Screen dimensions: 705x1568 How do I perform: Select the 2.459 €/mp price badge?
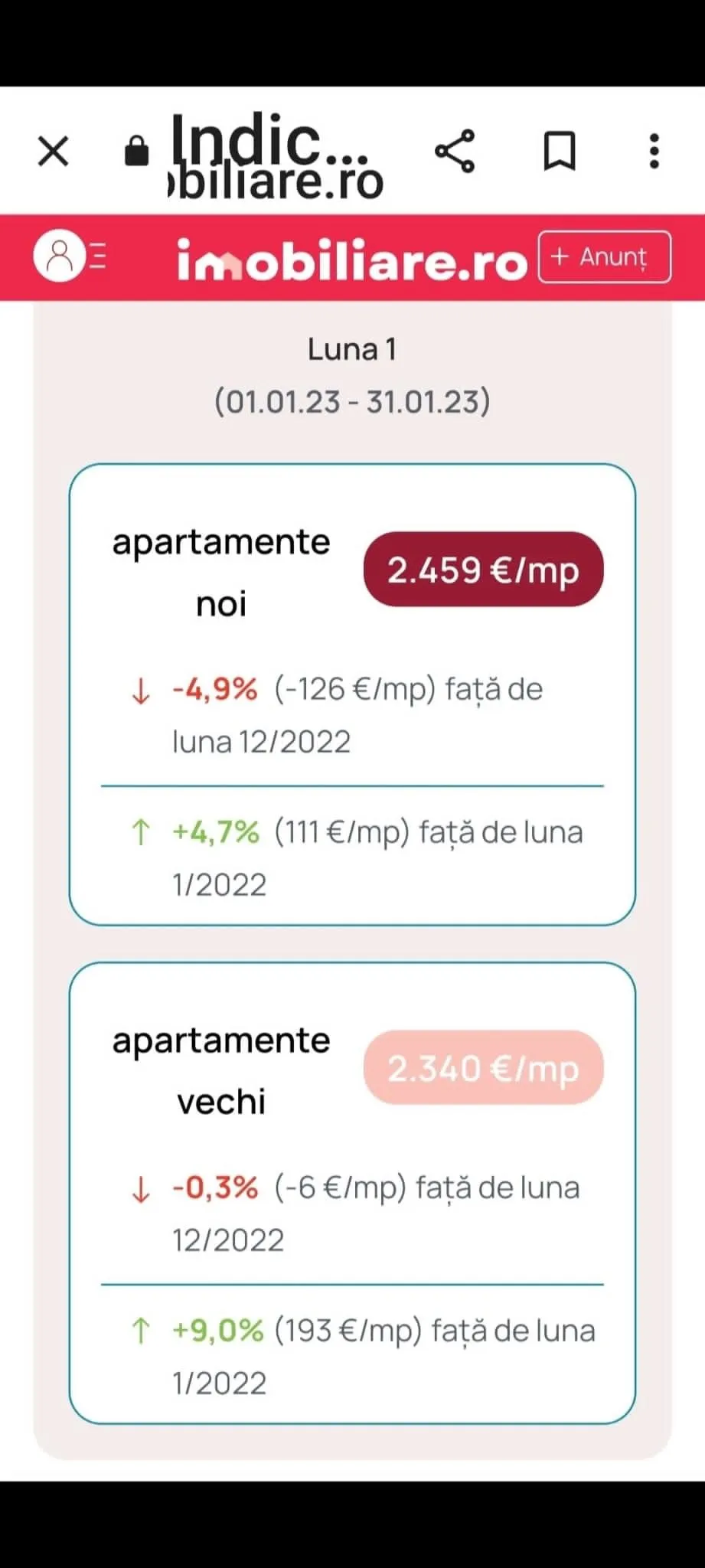483,570
